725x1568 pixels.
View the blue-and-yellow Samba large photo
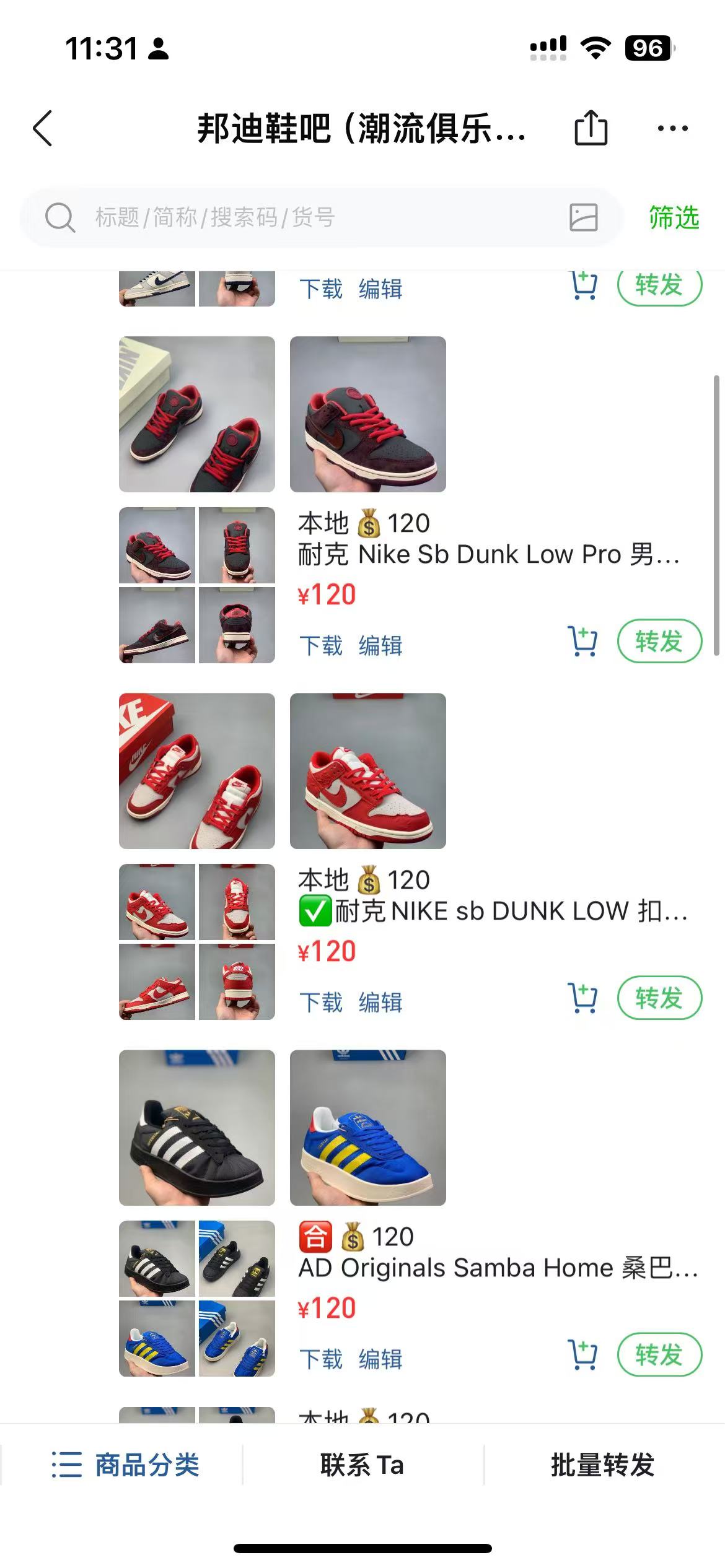coord(368,1128)
